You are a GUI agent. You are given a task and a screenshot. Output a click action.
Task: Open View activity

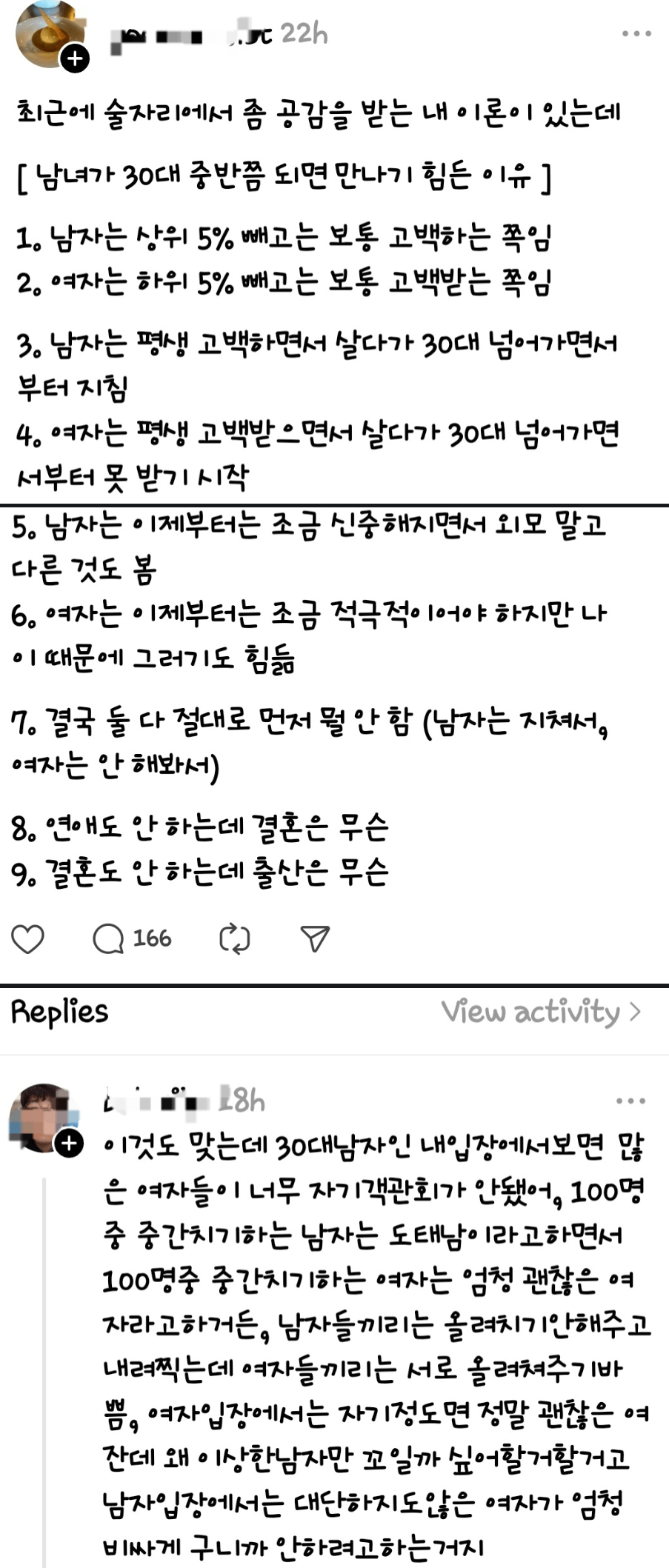click(x=540, y=1012)
